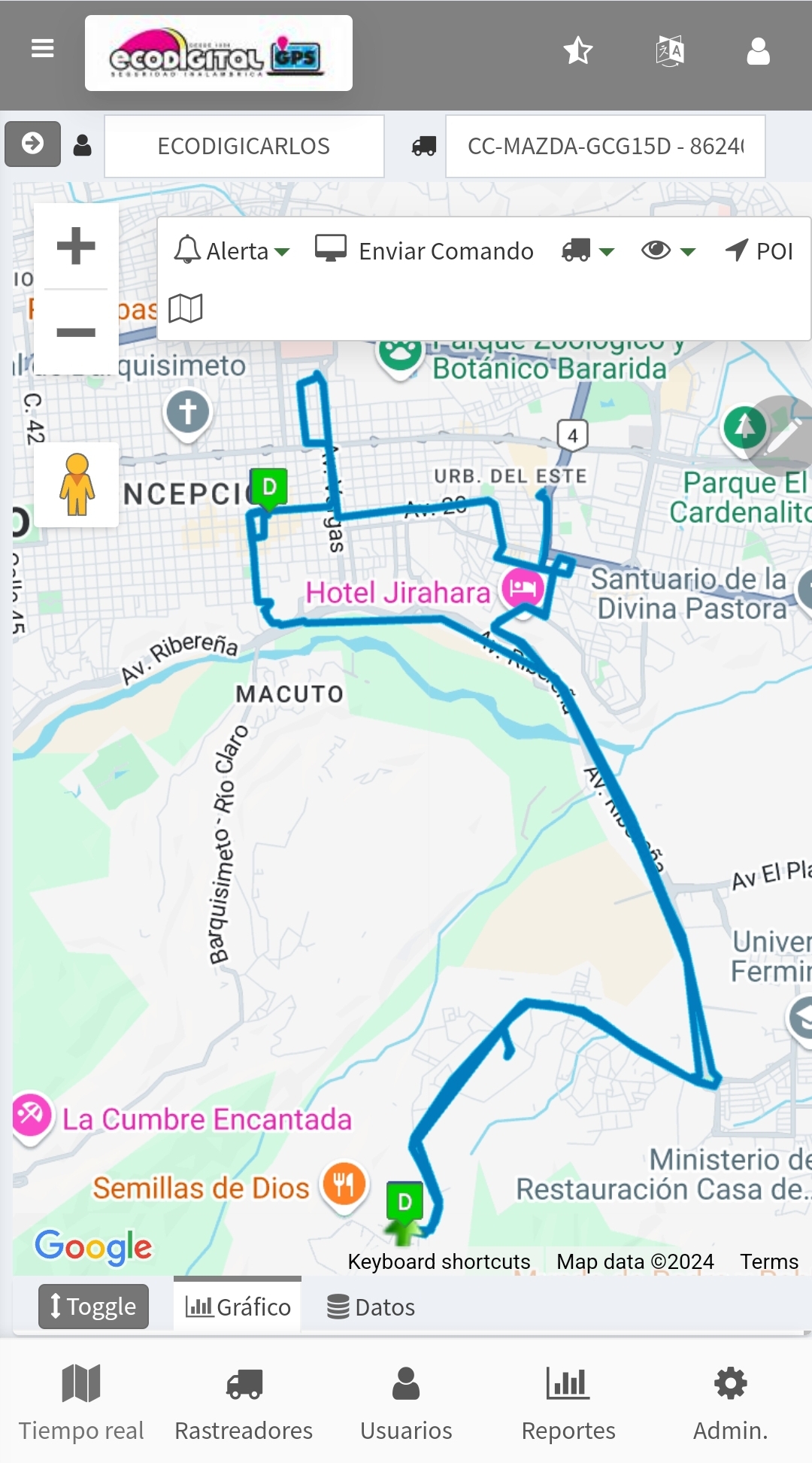Tap the arrow button beside ECODIGICARLOS

tap(32, 144)
